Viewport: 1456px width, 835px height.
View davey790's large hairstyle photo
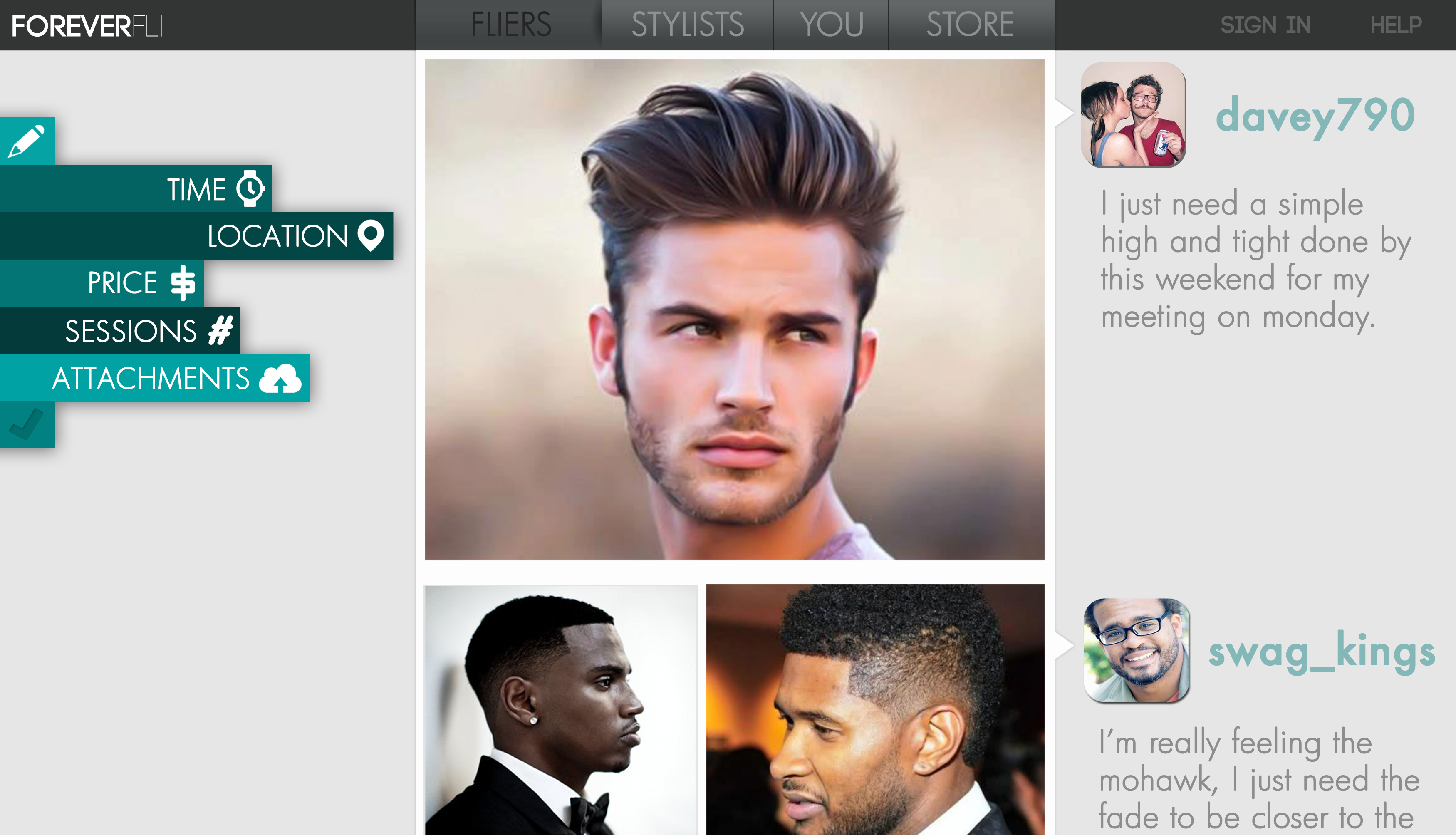[735, 310]
